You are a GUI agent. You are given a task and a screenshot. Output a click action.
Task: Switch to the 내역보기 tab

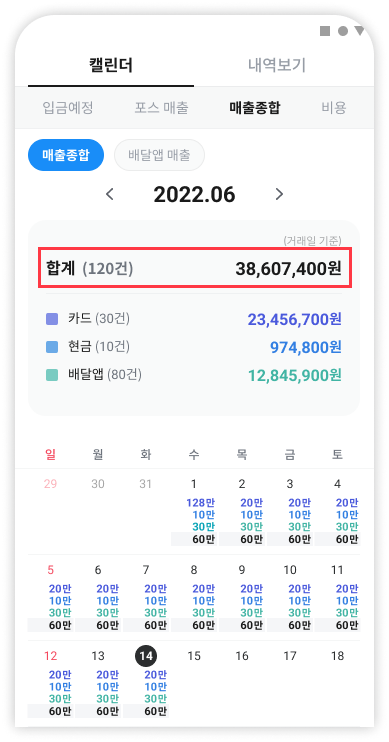pos(277,65)
